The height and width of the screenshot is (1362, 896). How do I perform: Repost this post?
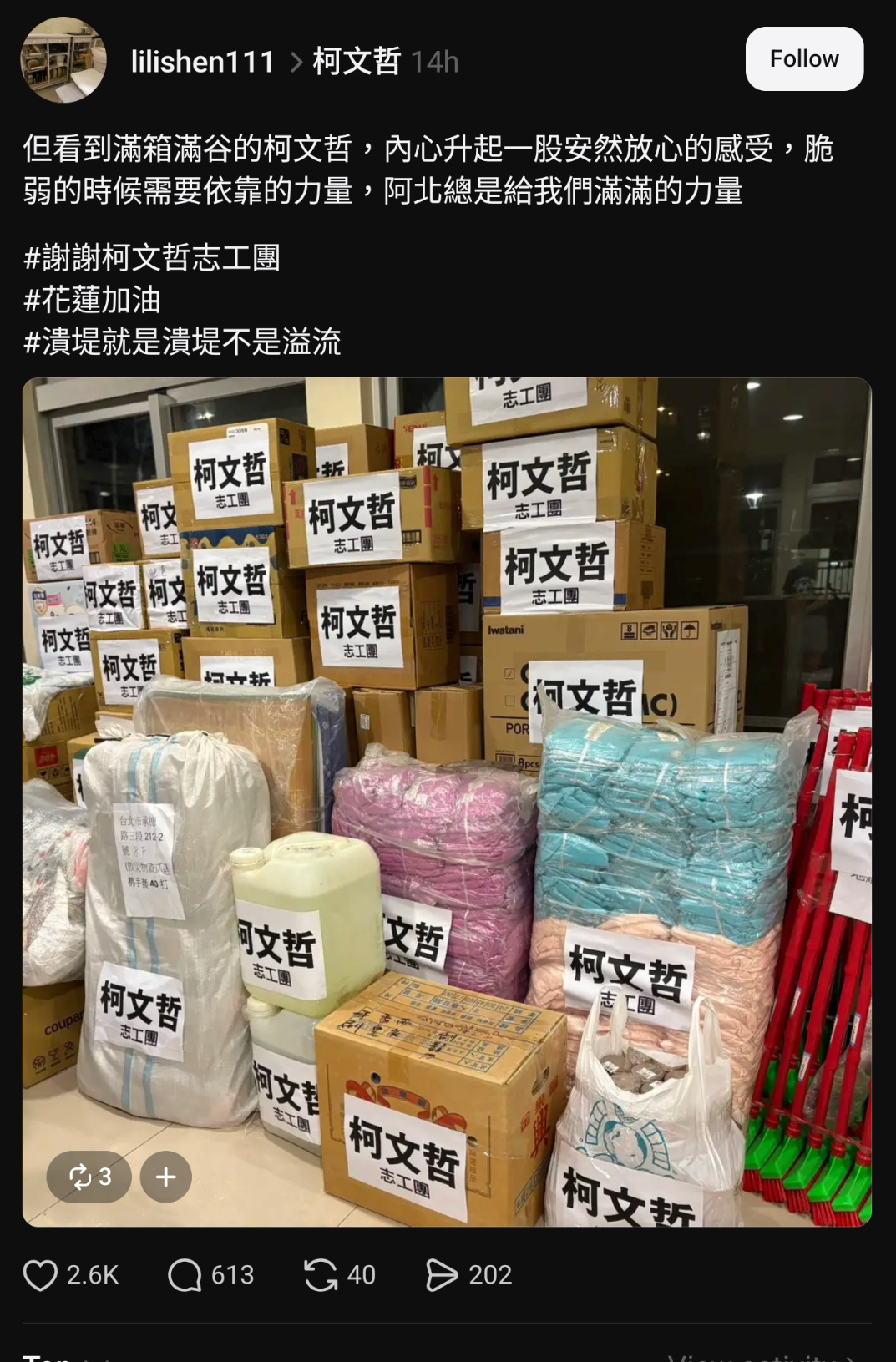point(321,1275)
